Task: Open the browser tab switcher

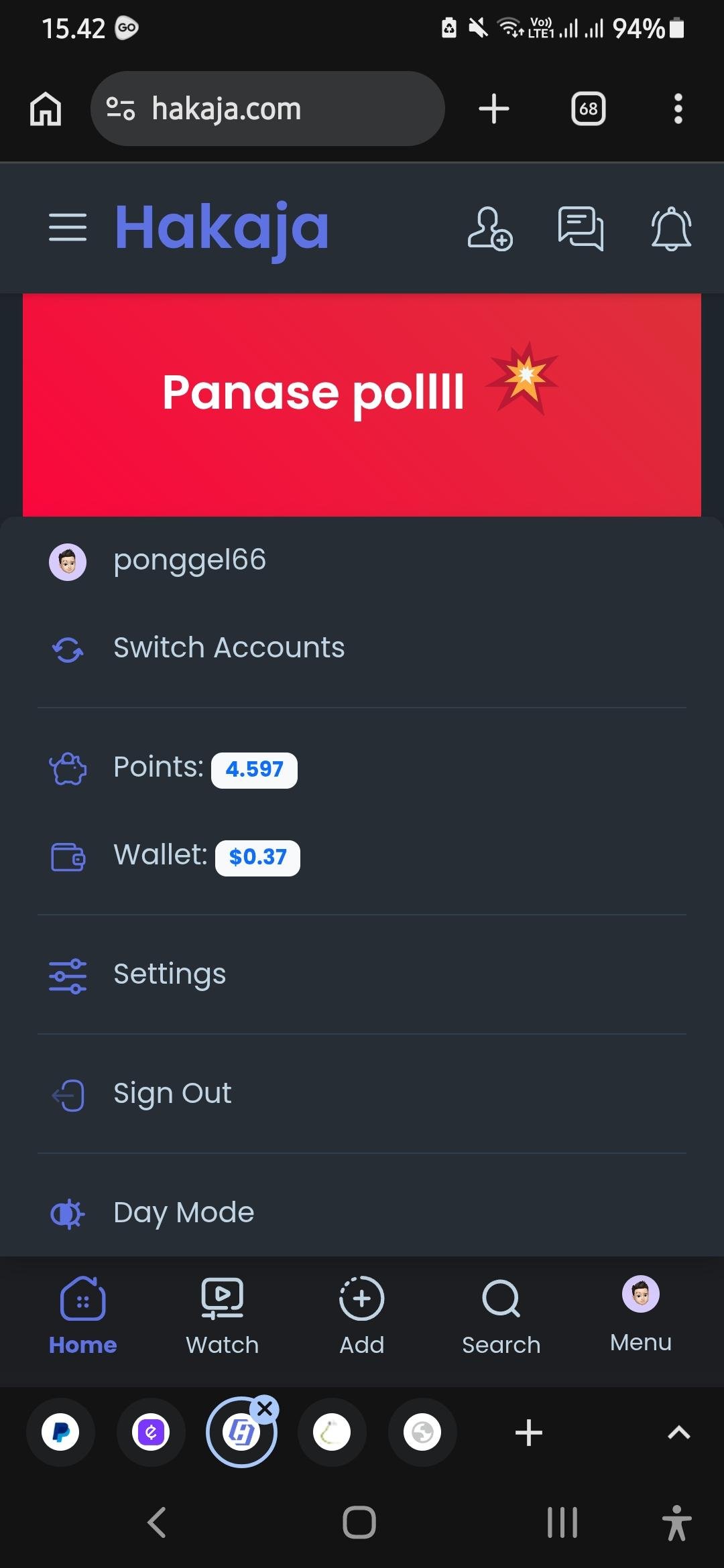Action: point(588,109)
